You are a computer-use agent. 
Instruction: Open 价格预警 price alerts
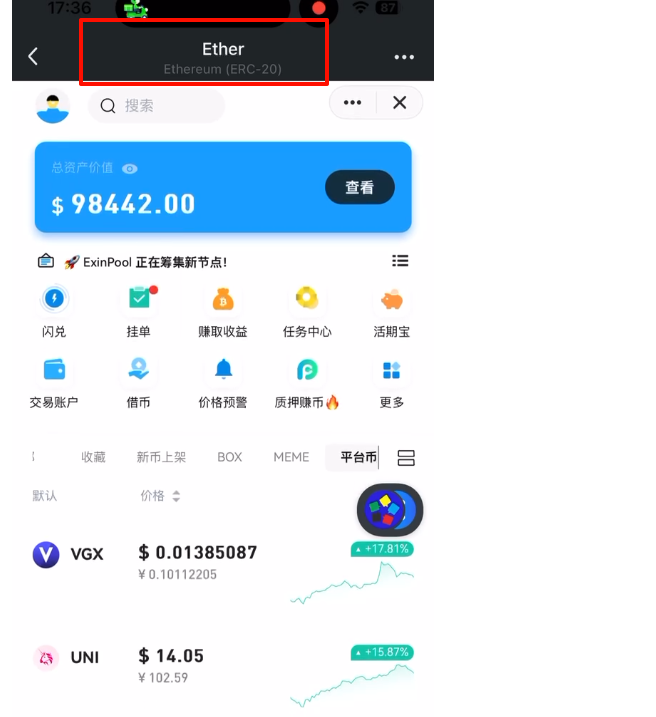pyautogui.click(x=222, y=381)
